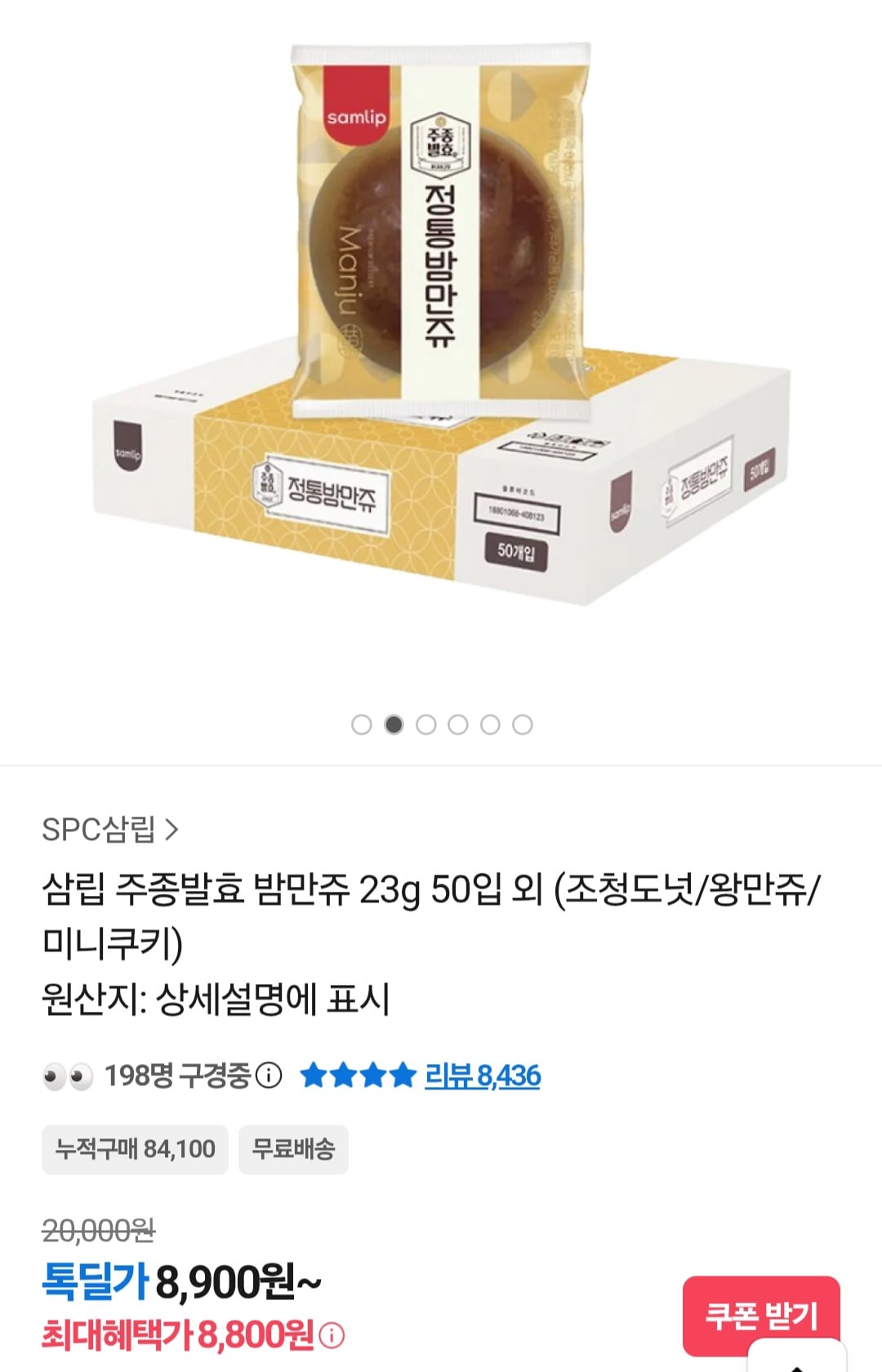Open the SPC삼립 brand store link
Viewport: 882px width, 1372px height.
(x=109, y=830)
